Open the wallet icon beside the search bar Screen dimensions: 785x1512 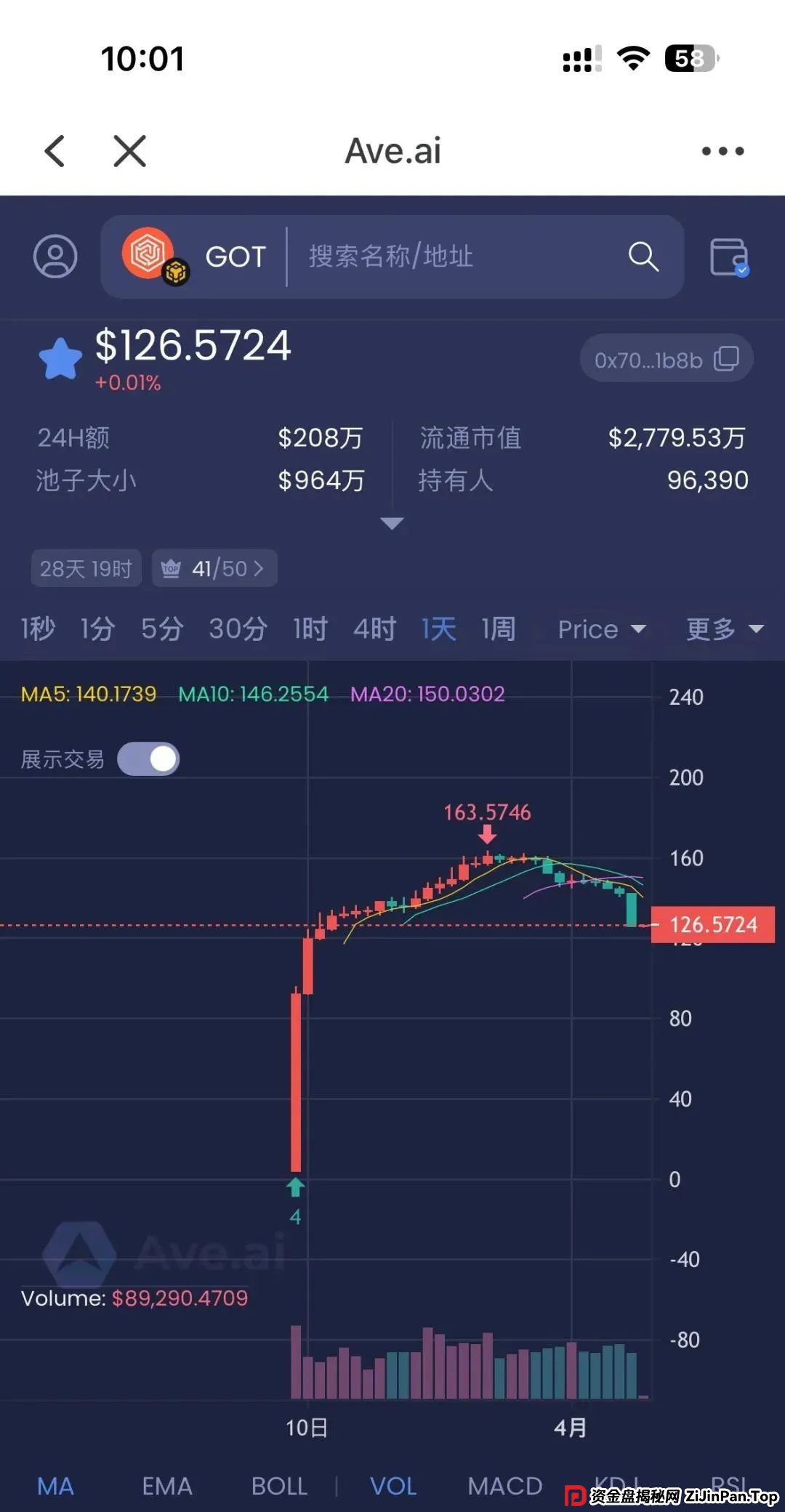pos(730,257)
